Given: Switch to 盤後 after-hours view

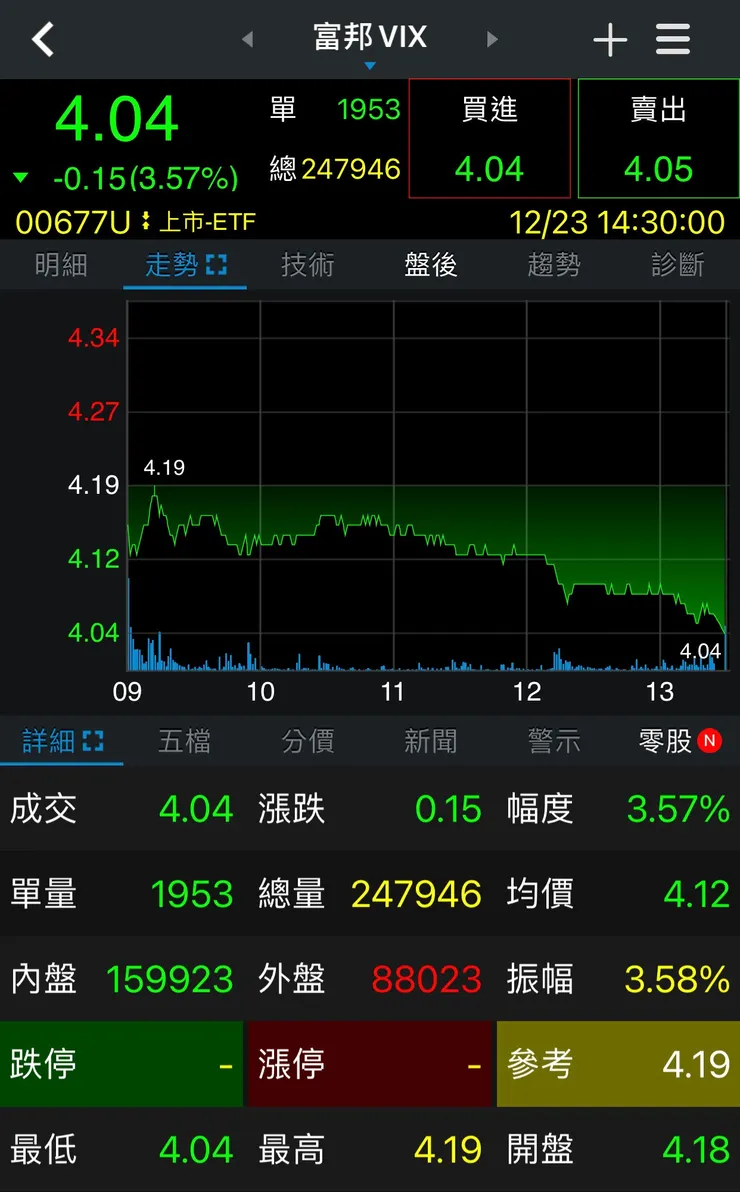Looking at the screenshot, I should pyautogui.click(x=430, y=266).
